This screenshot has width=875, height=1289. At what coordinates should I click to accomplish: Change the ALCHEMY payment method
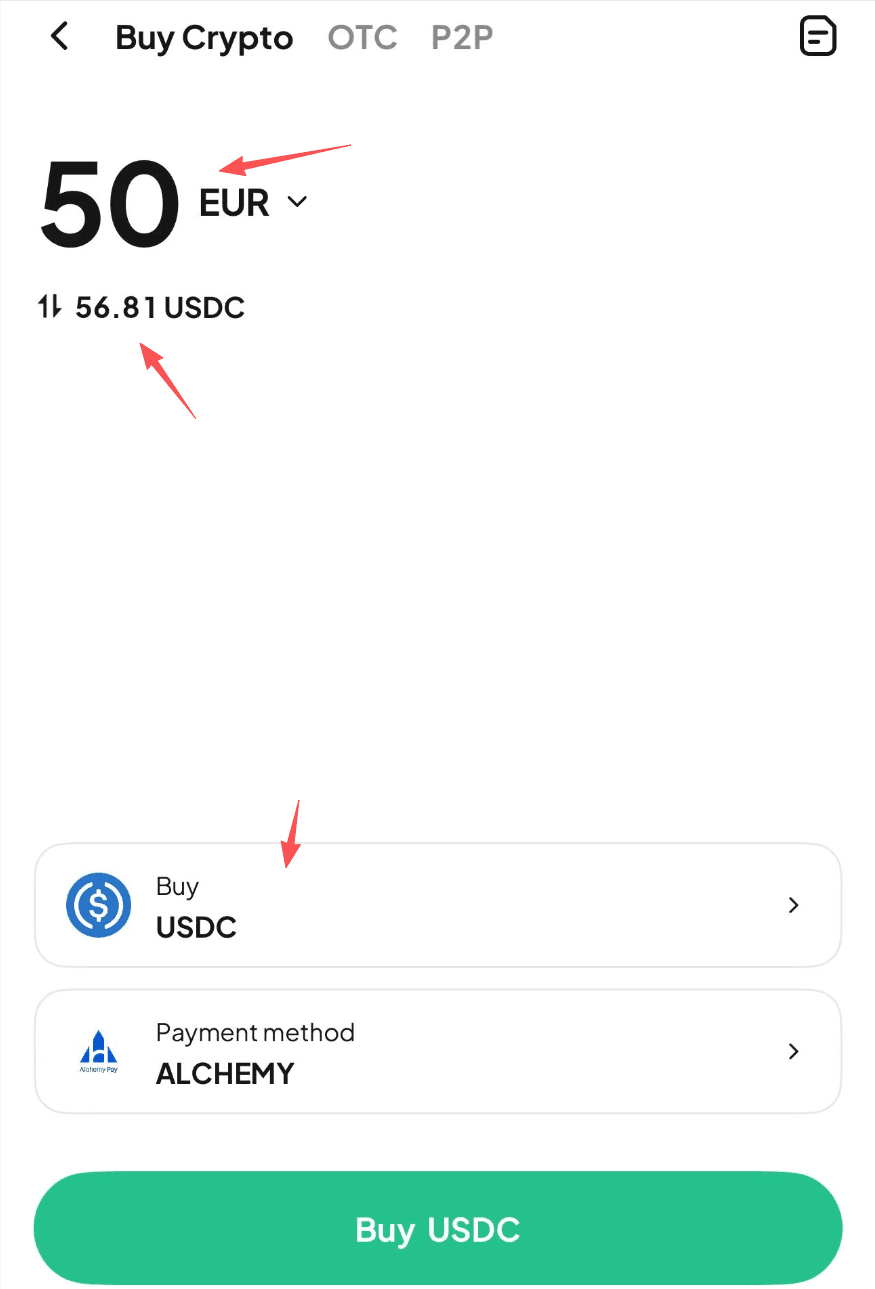438,1051
